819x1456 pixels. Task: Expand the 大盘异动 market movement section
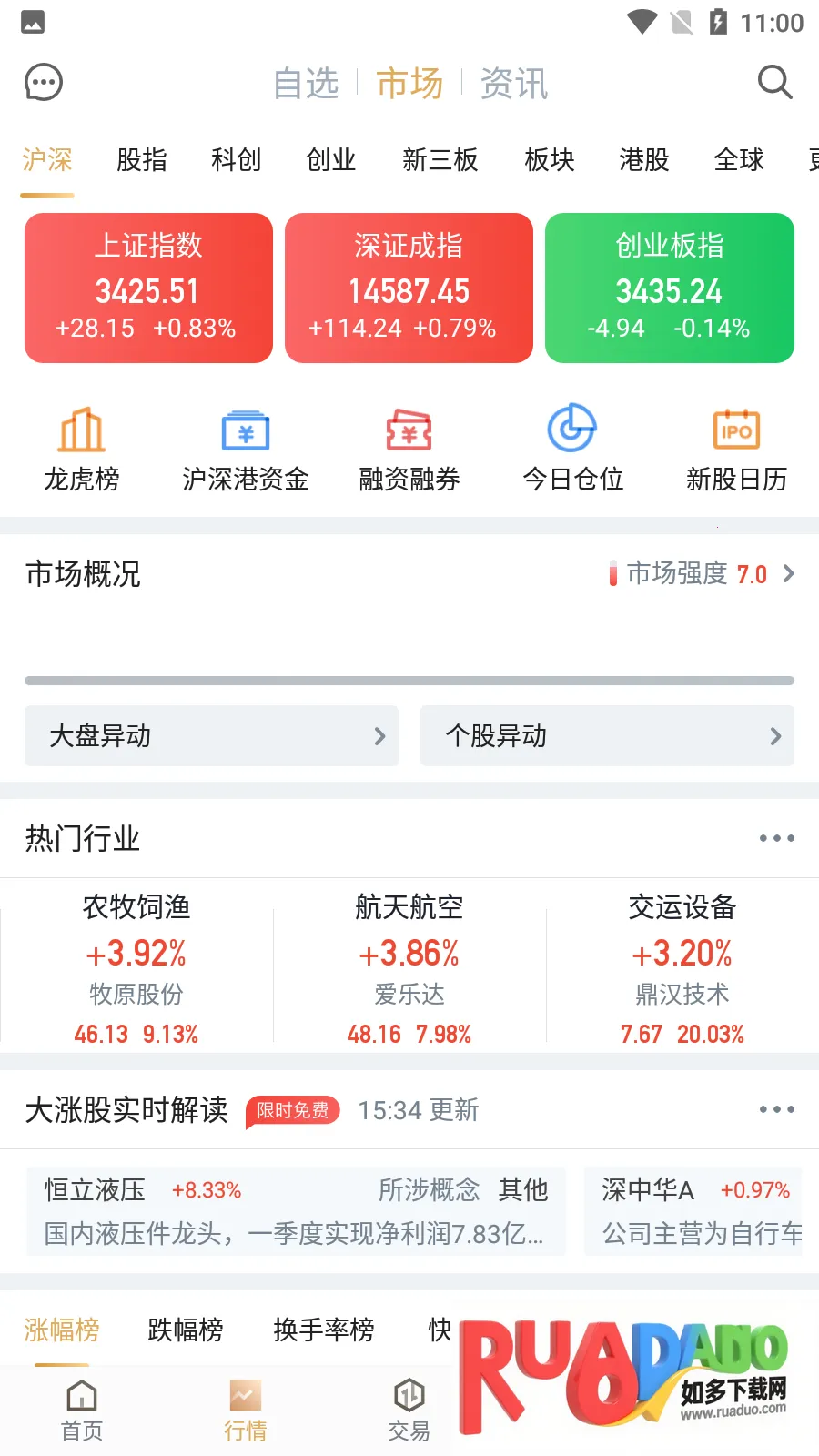click(211, 736)
